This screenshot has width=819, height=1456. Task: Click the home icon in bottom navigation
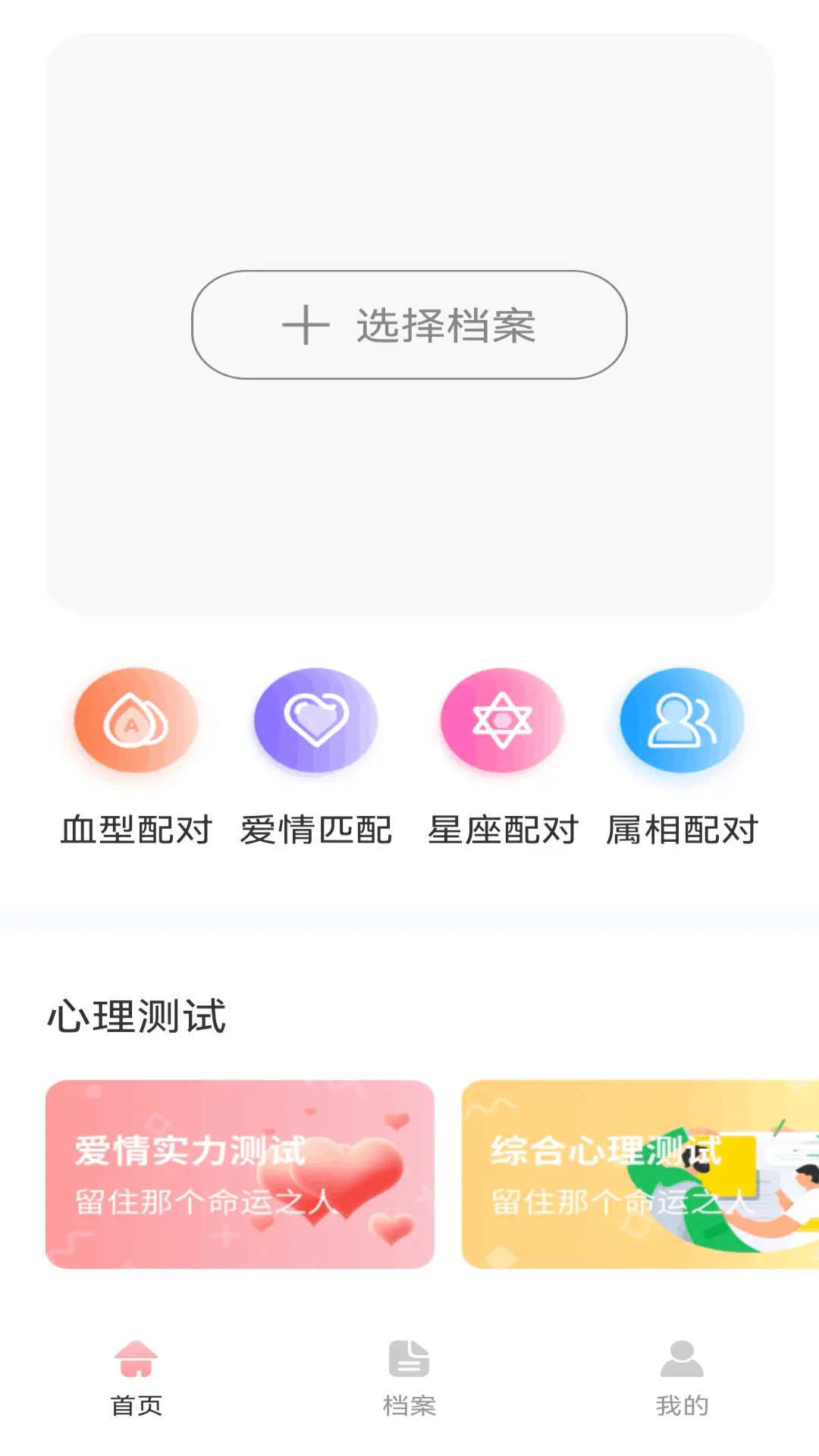pos(136,1361)
